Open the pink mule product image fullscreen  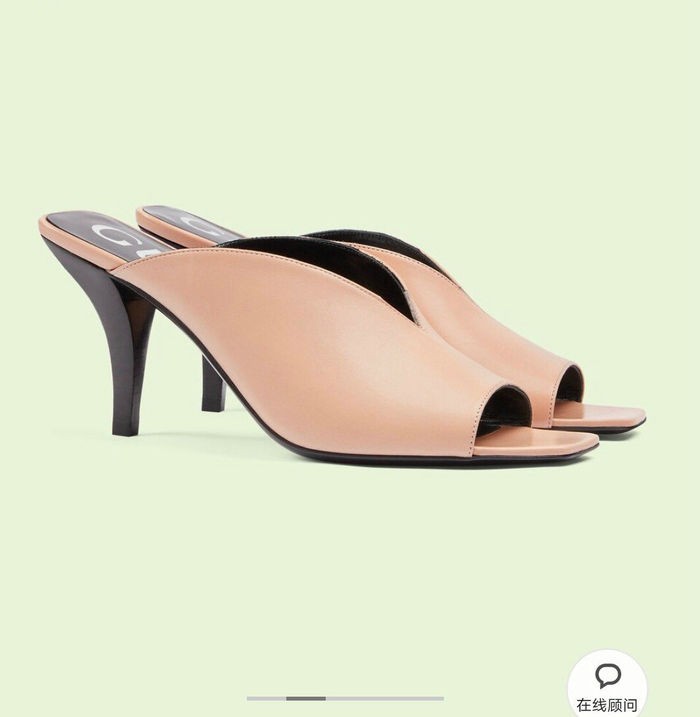(x=340, y=340)
